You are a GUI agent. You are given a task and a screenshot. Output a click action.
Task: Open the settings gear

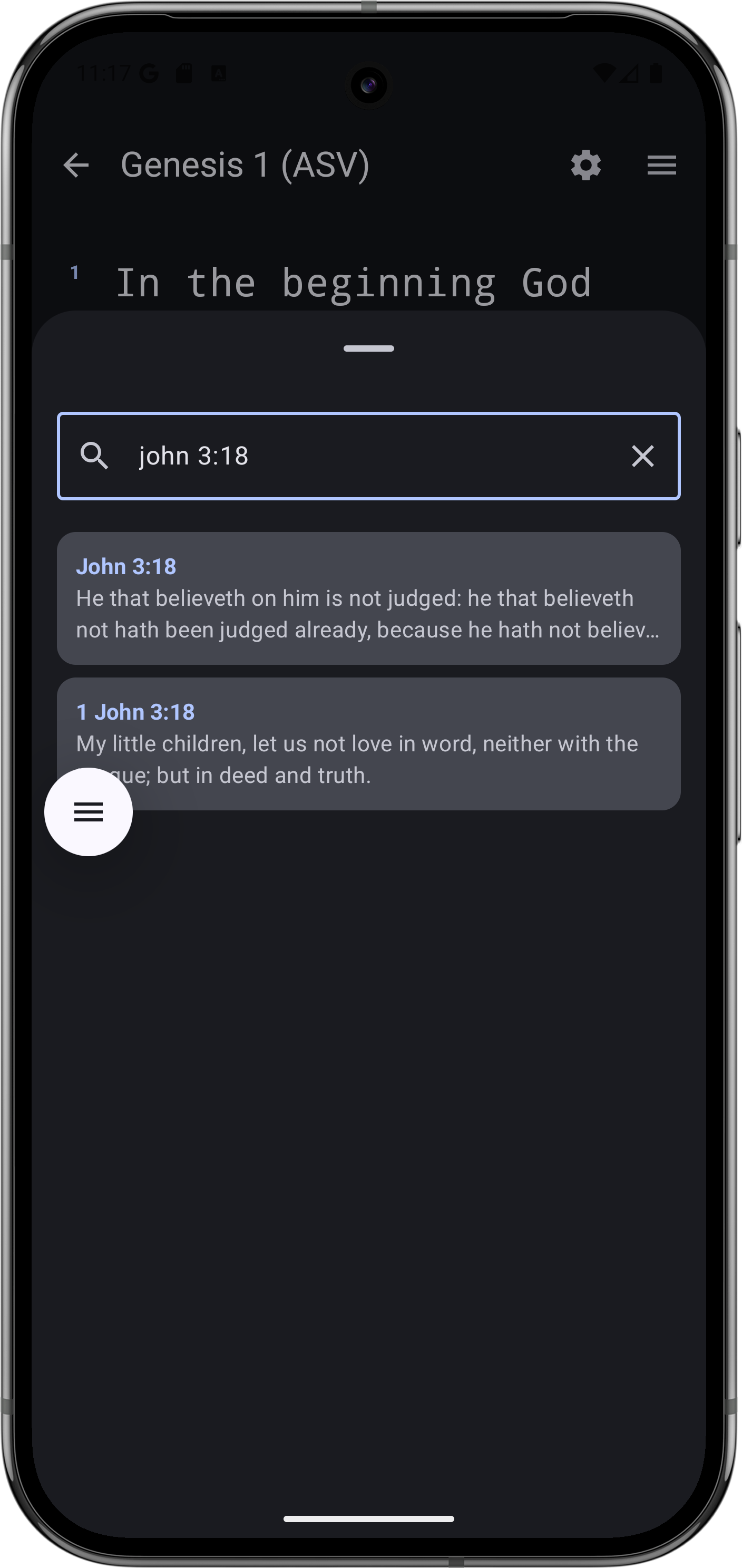[x=585, y=165]
